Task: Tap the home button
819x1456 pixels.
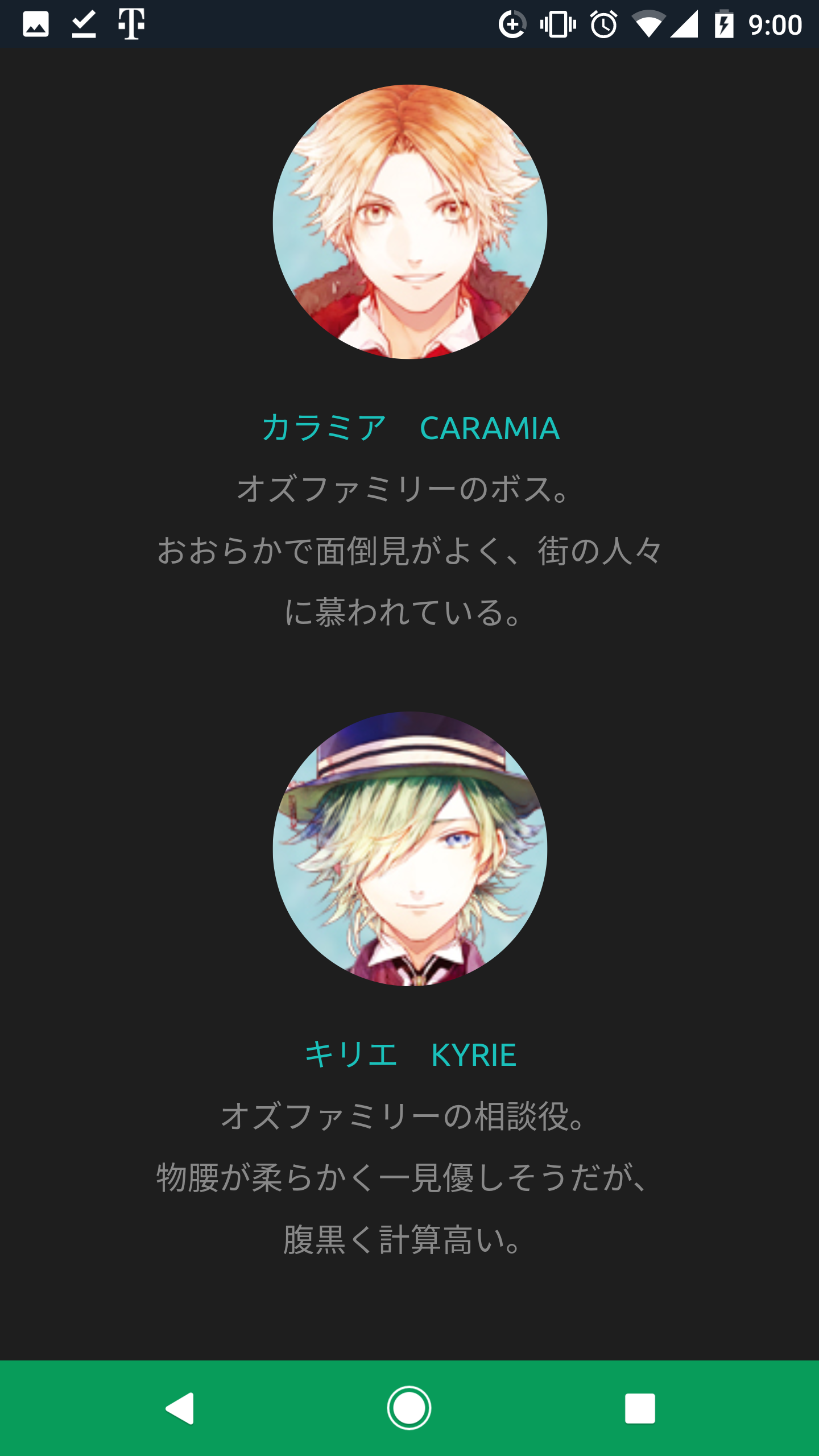Action: point(409,1408)
